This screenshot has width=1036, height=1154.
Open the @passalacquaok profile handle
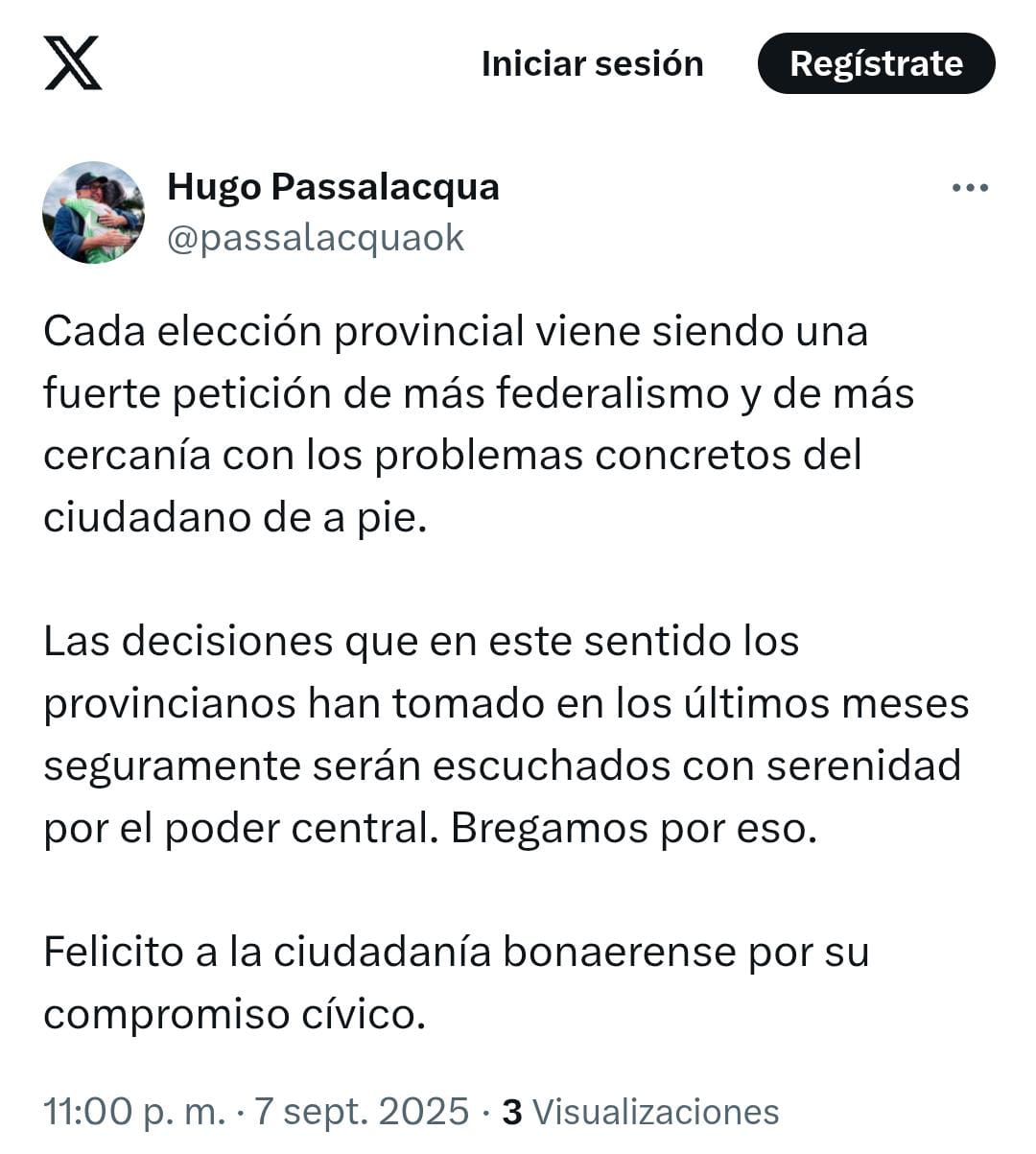click(316, 238)
